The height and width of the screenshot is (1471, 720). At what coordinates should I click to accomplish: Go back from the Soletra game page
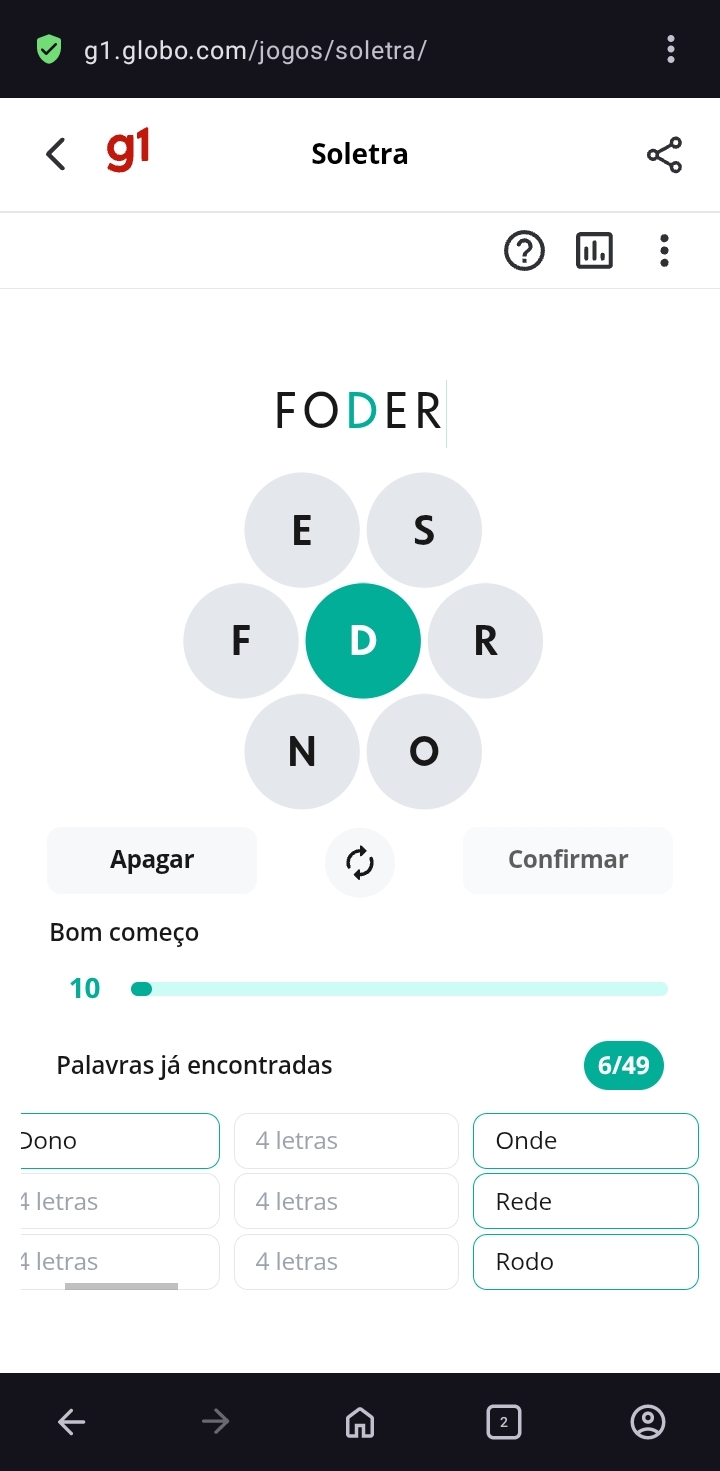56,154
